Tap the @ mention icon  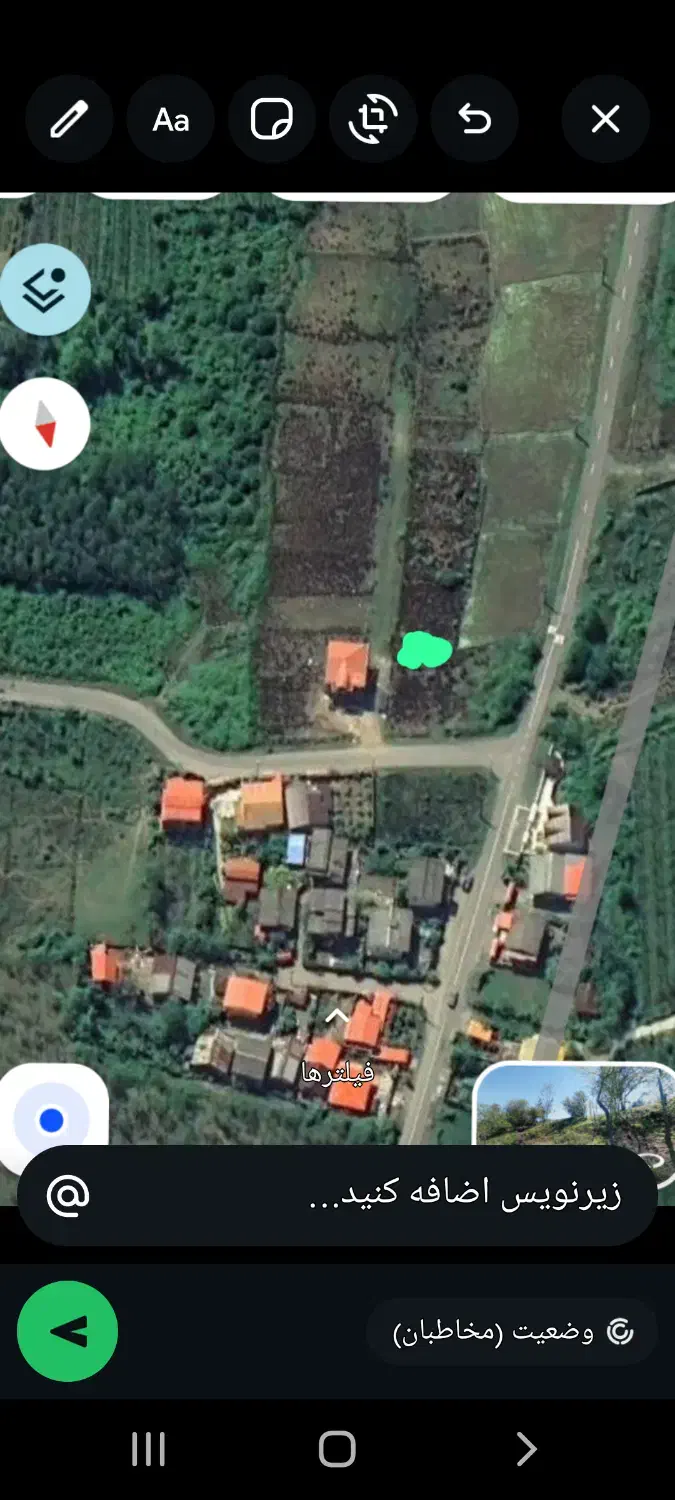[x=68, y=1195]
